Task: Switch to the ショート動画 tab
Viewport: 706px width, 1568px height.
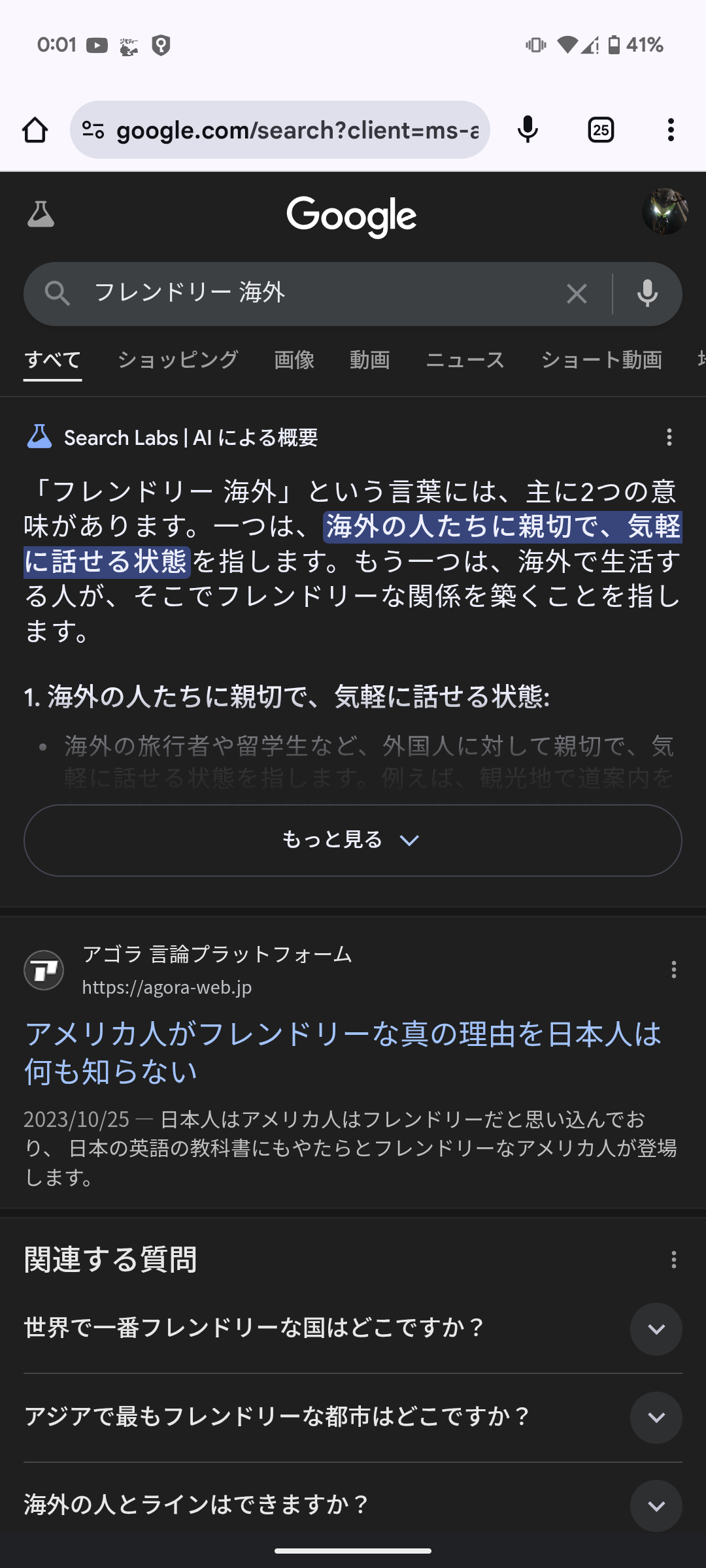Action: 601,360
